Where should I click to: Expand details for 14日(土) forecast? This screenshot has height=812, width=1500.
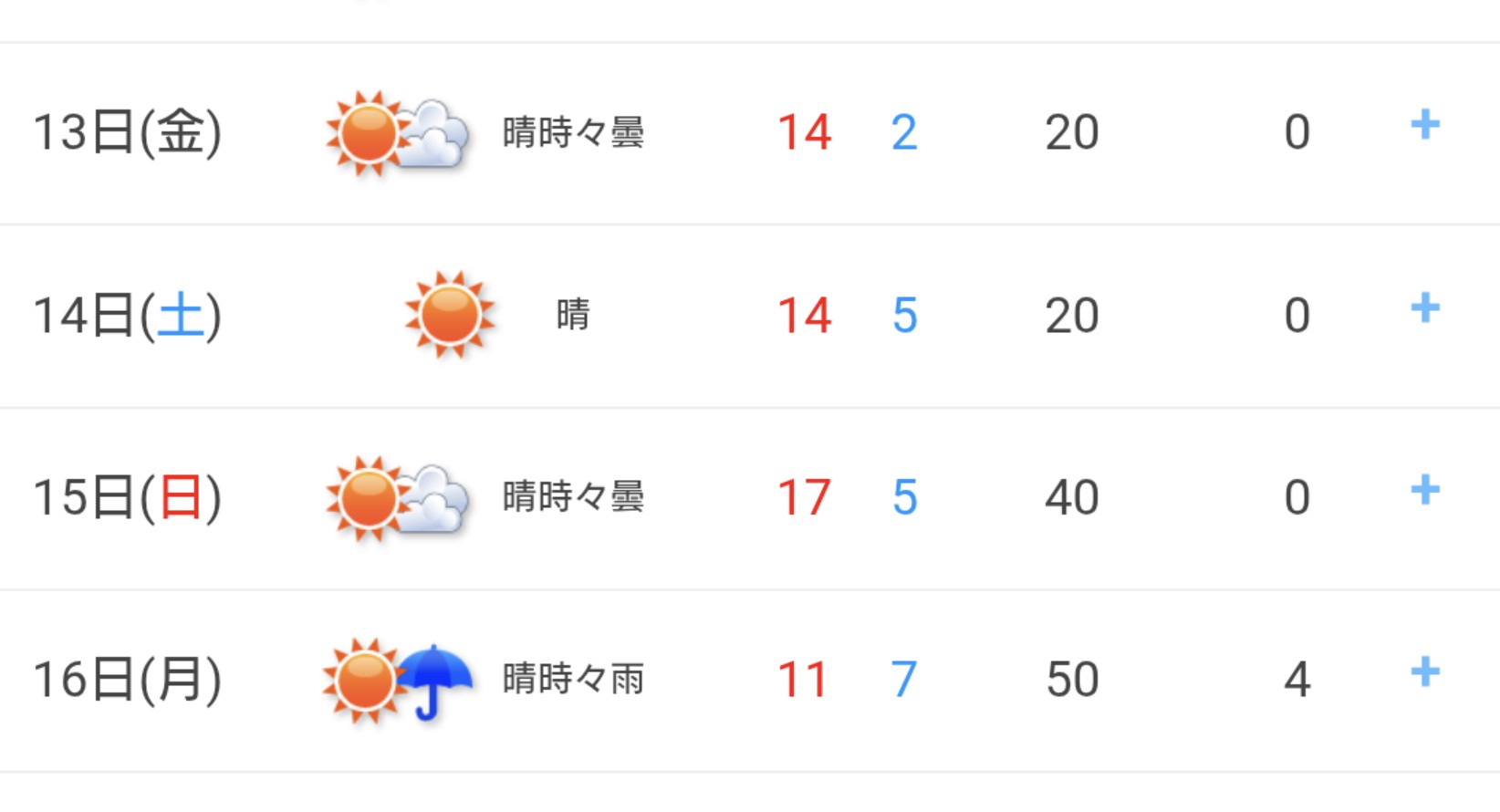click(1424, 308)
